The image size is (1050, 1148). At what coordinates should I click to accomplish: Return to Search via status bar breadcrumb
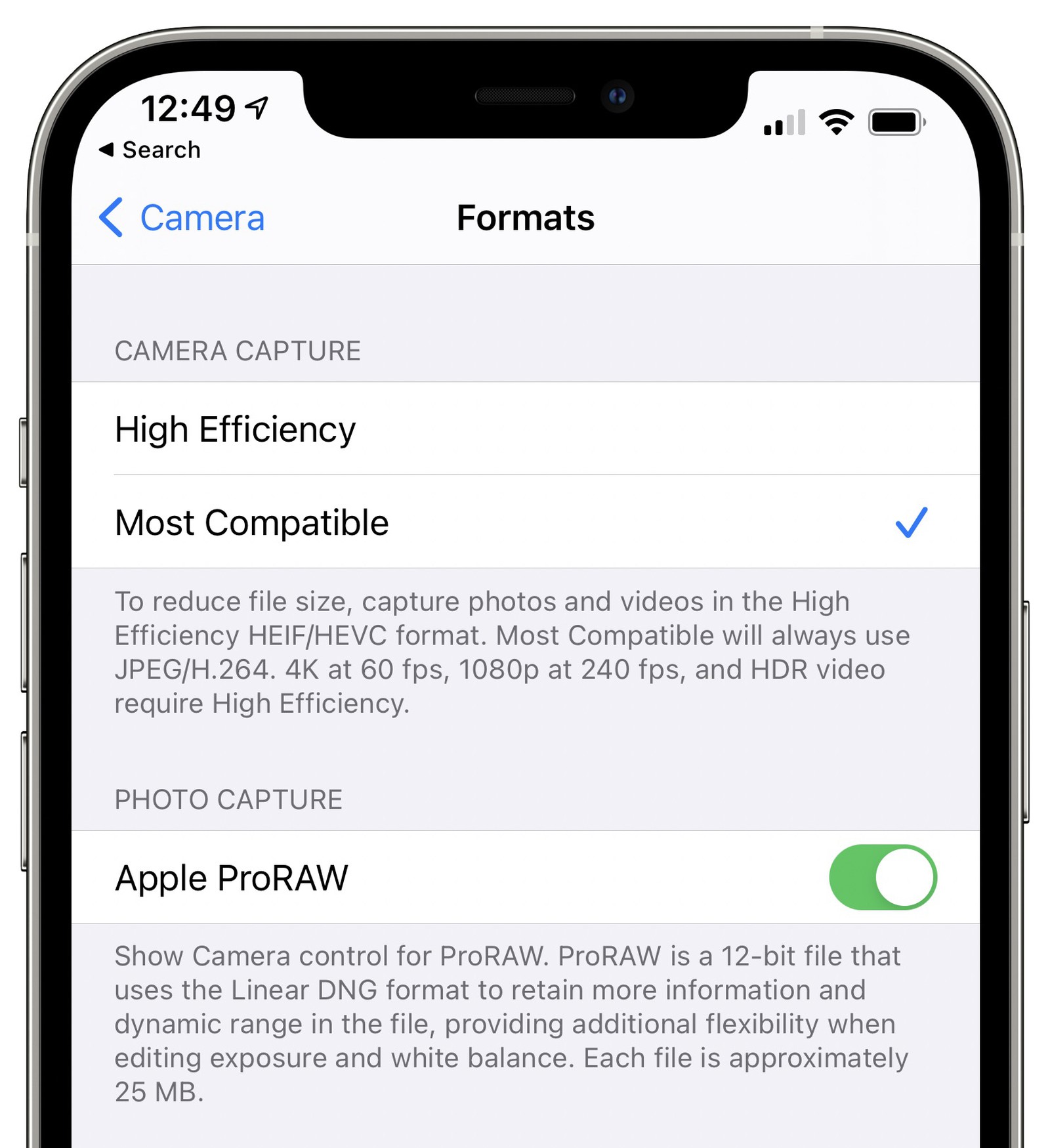[150, 150]
